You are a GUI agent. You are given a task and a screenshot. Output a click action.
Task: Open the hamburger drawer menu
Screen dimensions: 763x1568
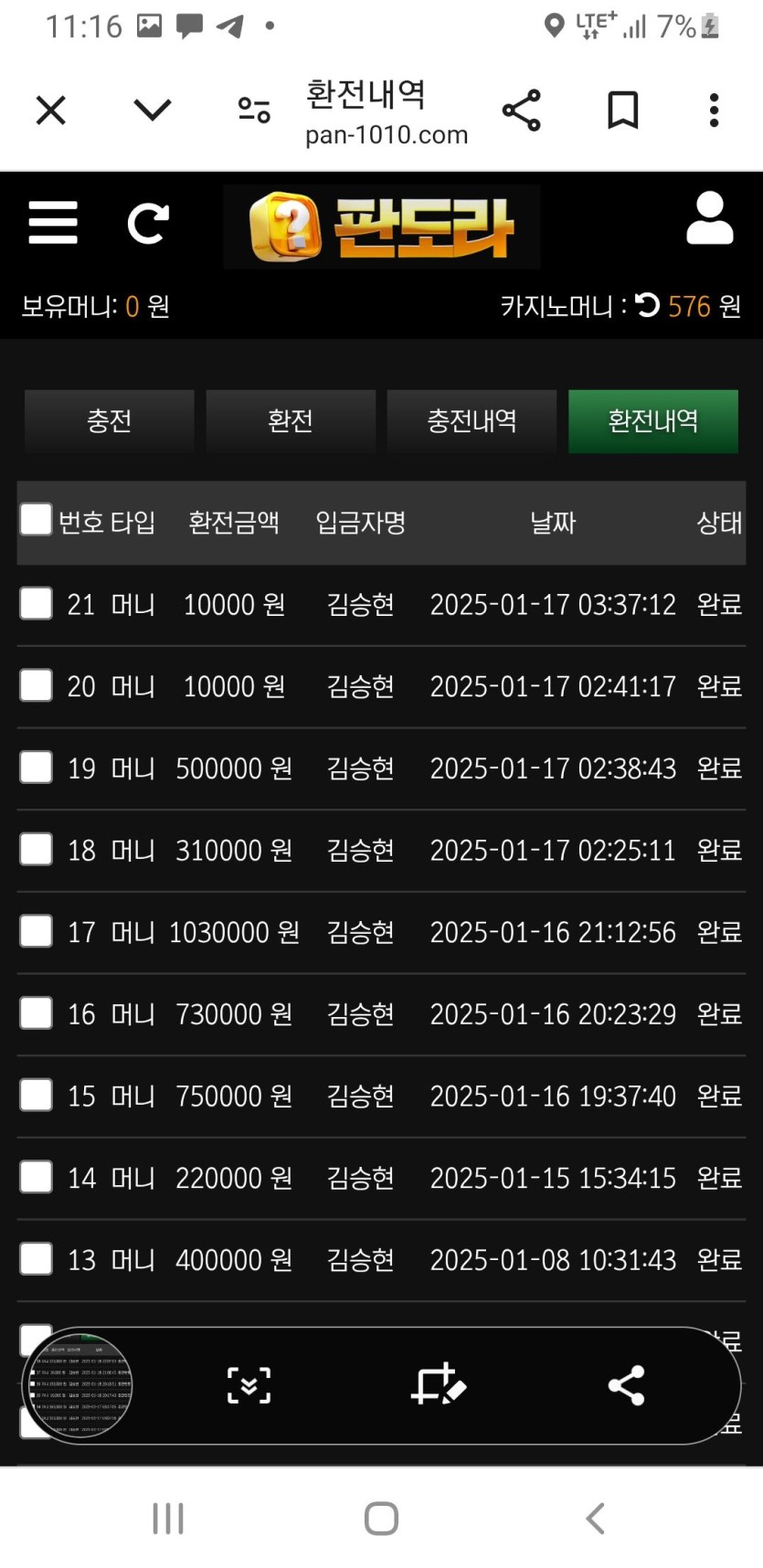pos(53,223)
